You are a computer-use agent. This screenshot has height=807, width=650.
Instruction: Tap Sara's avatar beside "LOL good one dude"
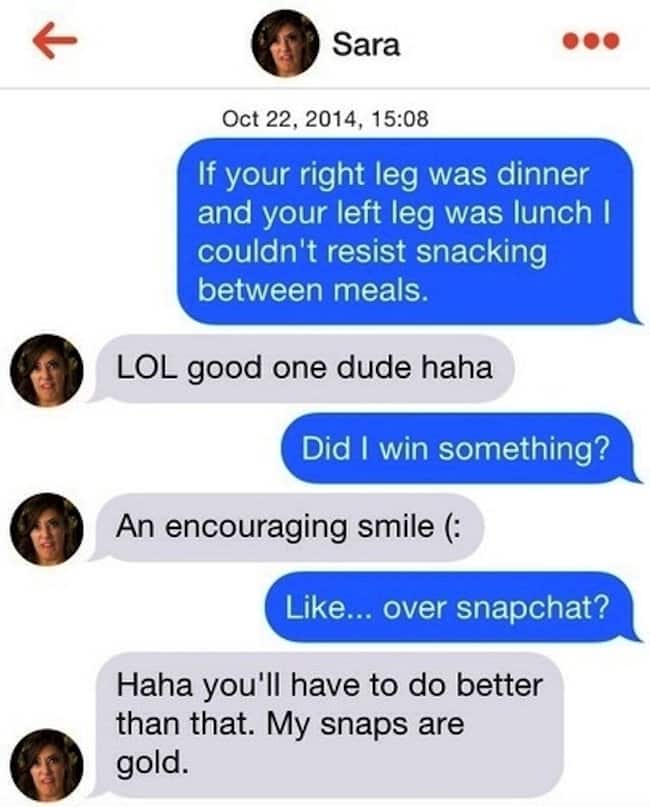point(47,369)
